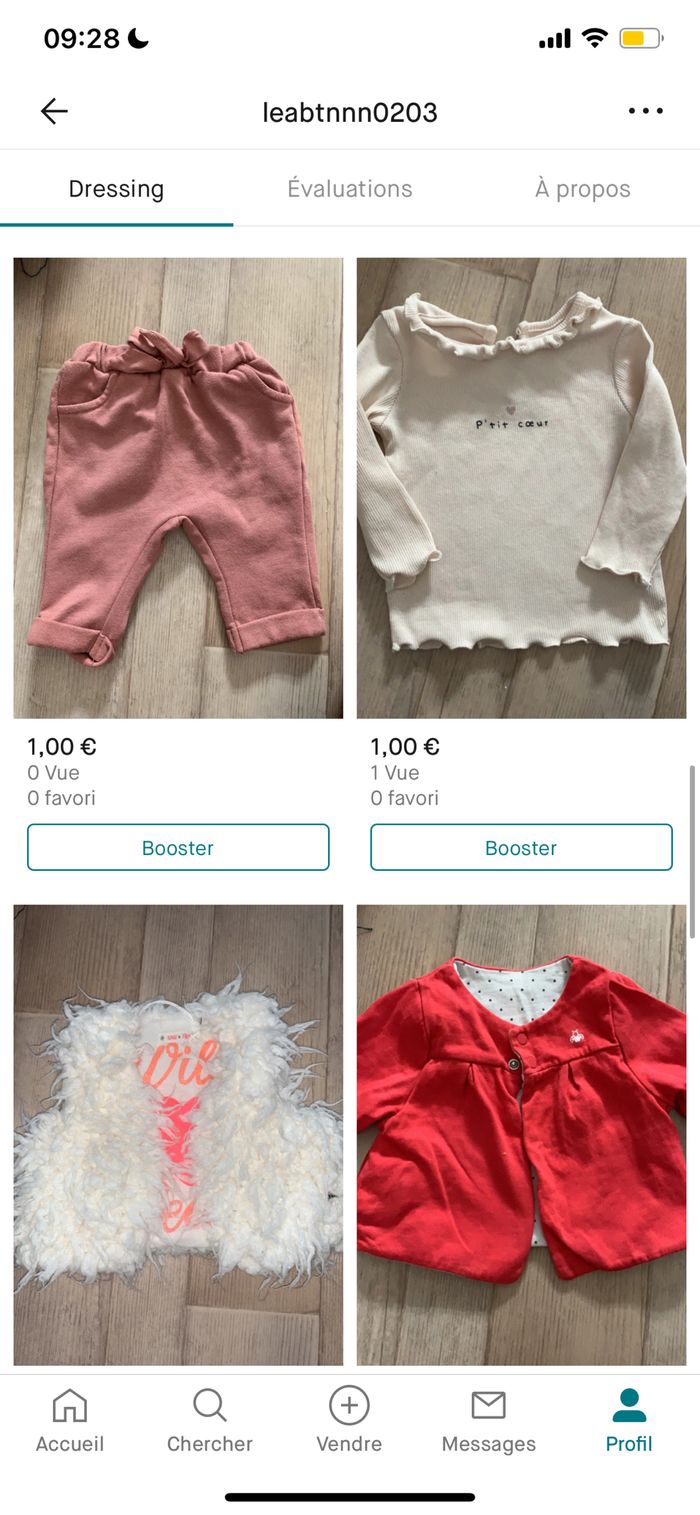View the P'tit cœur cream top listing
Screen dimensions: 700x1515
coord(521,487)
